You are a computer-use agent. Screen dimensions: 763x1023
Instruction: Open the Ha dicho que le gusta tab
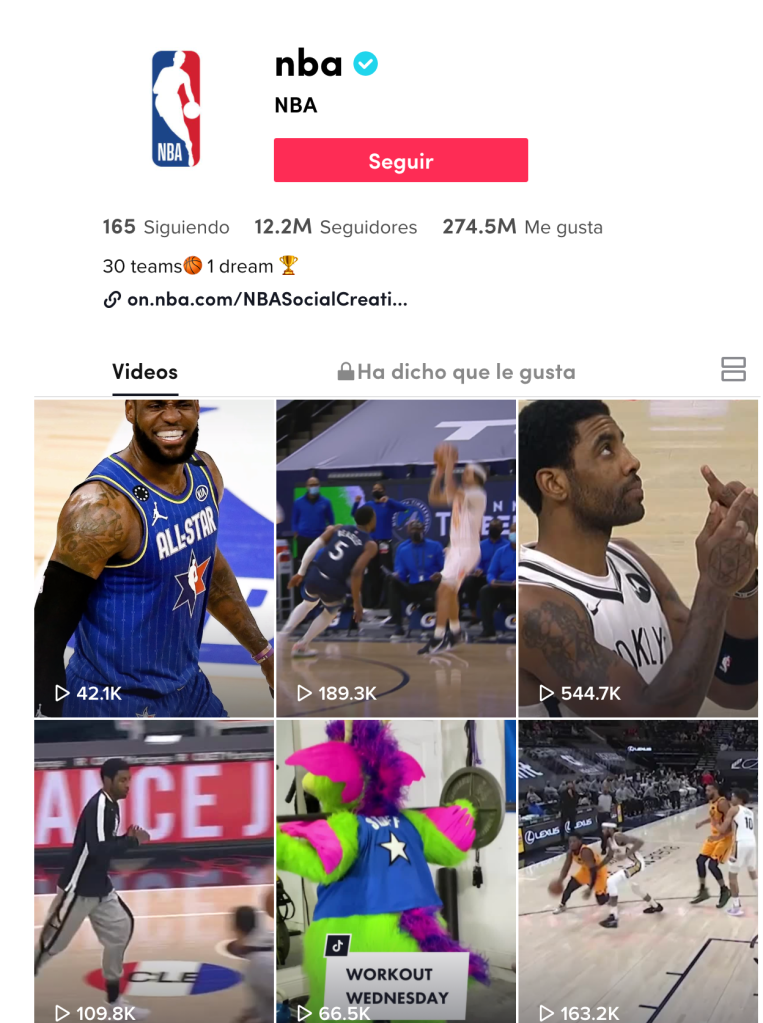(457, 372)
